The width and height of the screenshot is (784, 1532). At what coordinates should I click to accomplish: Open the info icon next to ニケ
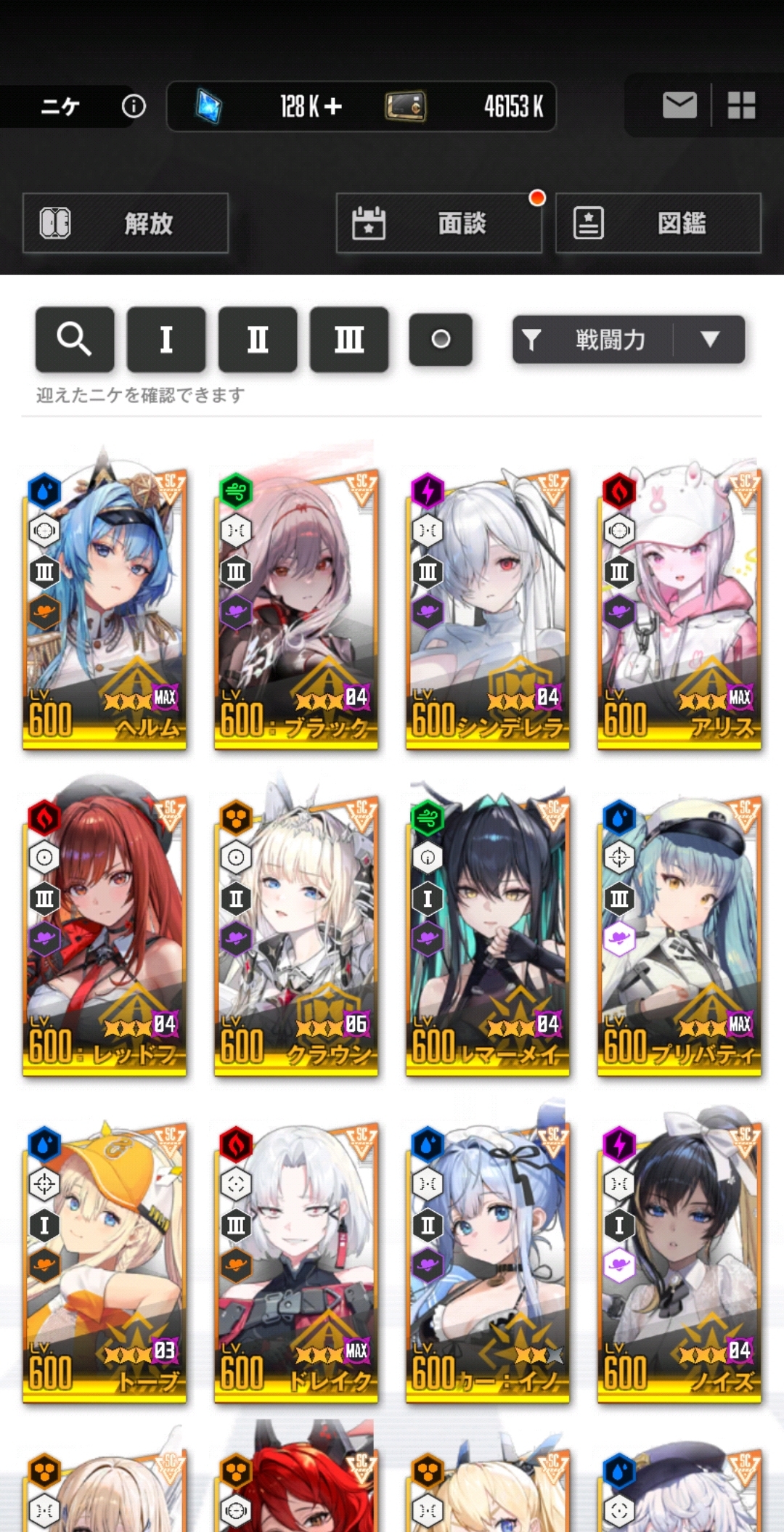click(134, 107)
